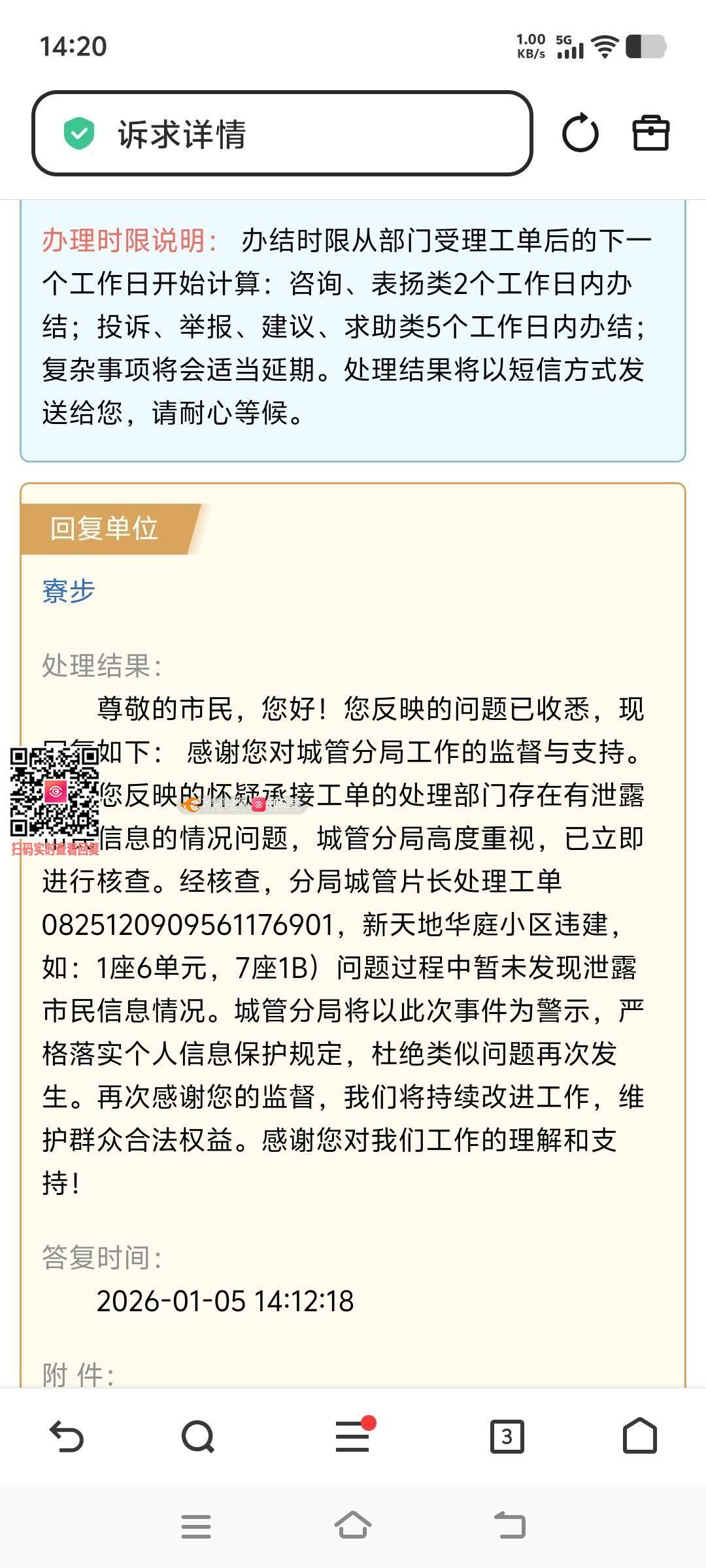Screen dimensions: 706x1568
Task: Go back with the browser back arrow
Action: [67, 1437]
